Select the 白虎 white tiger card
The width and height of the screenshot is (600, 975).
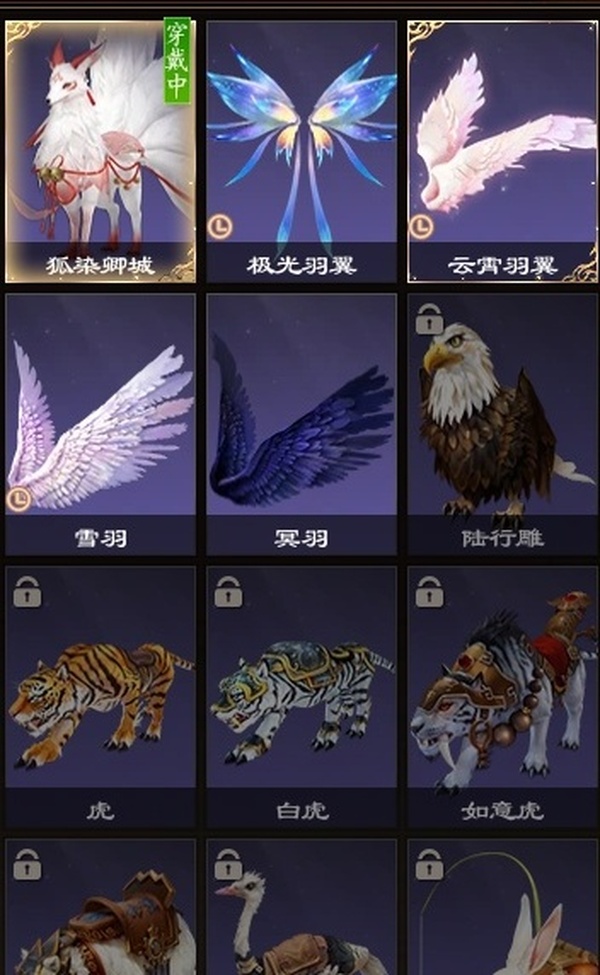pos(301,697)
